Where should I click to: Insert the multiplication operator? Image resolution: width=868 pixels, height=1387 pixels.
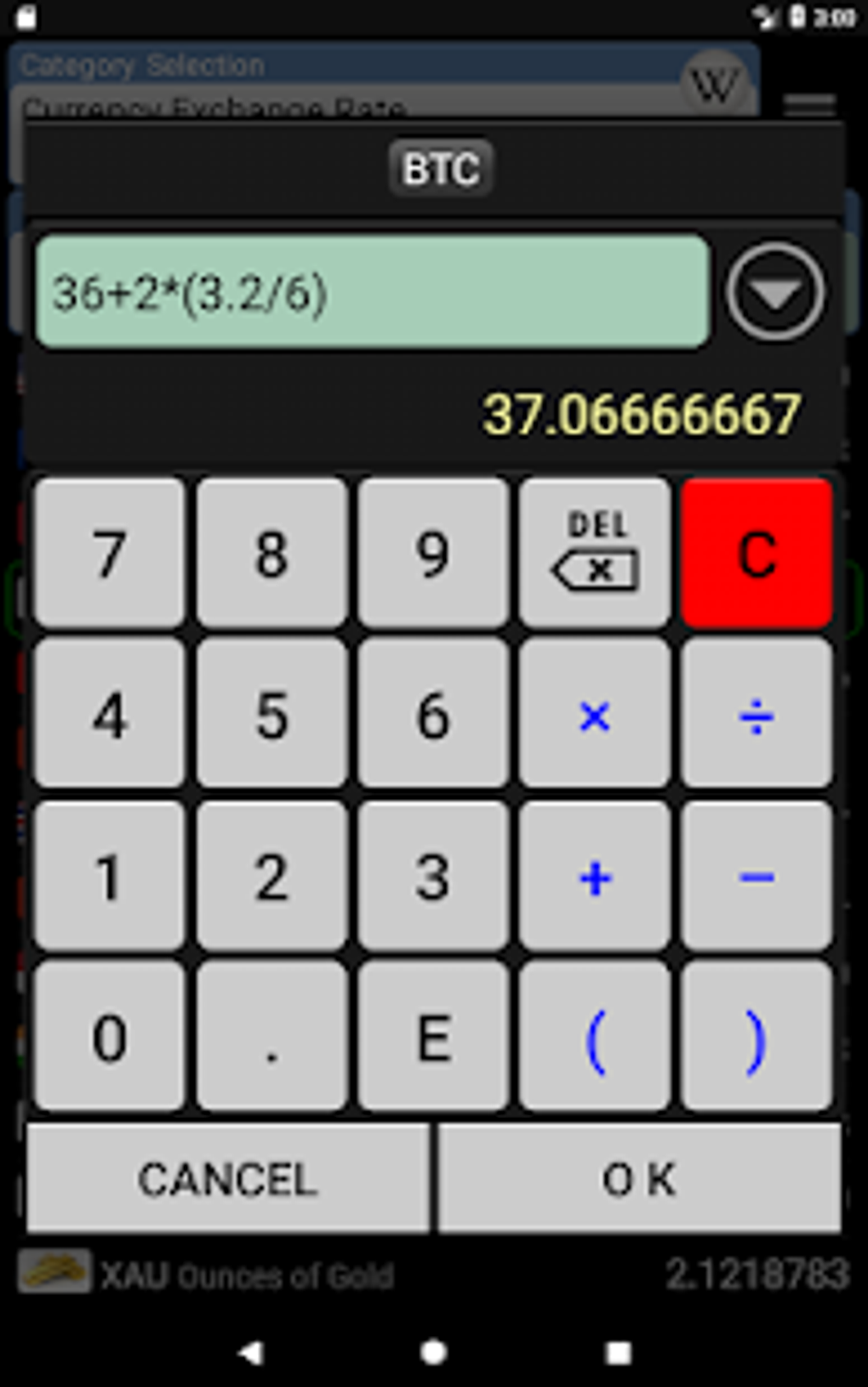coord(595,714)
